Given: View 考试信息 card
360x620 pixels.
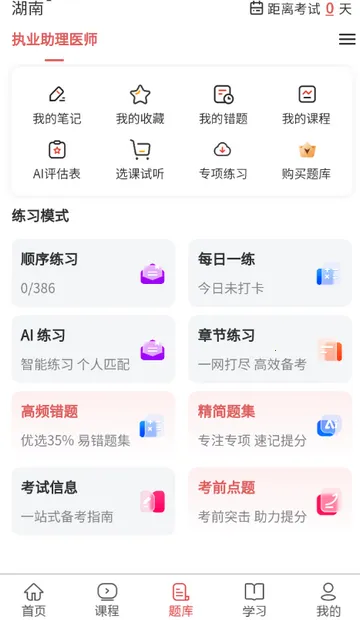Looking at the screenshot, I should [x=93, y=501].
